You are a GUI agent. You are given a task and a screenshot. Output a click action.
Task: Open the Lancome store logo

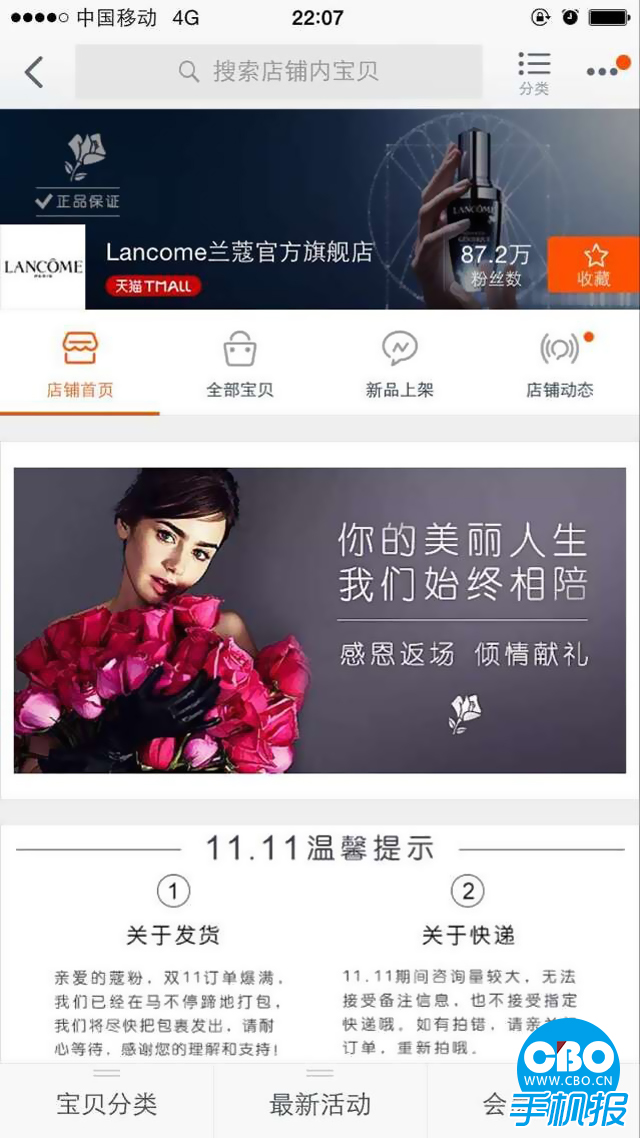(42, 267)
